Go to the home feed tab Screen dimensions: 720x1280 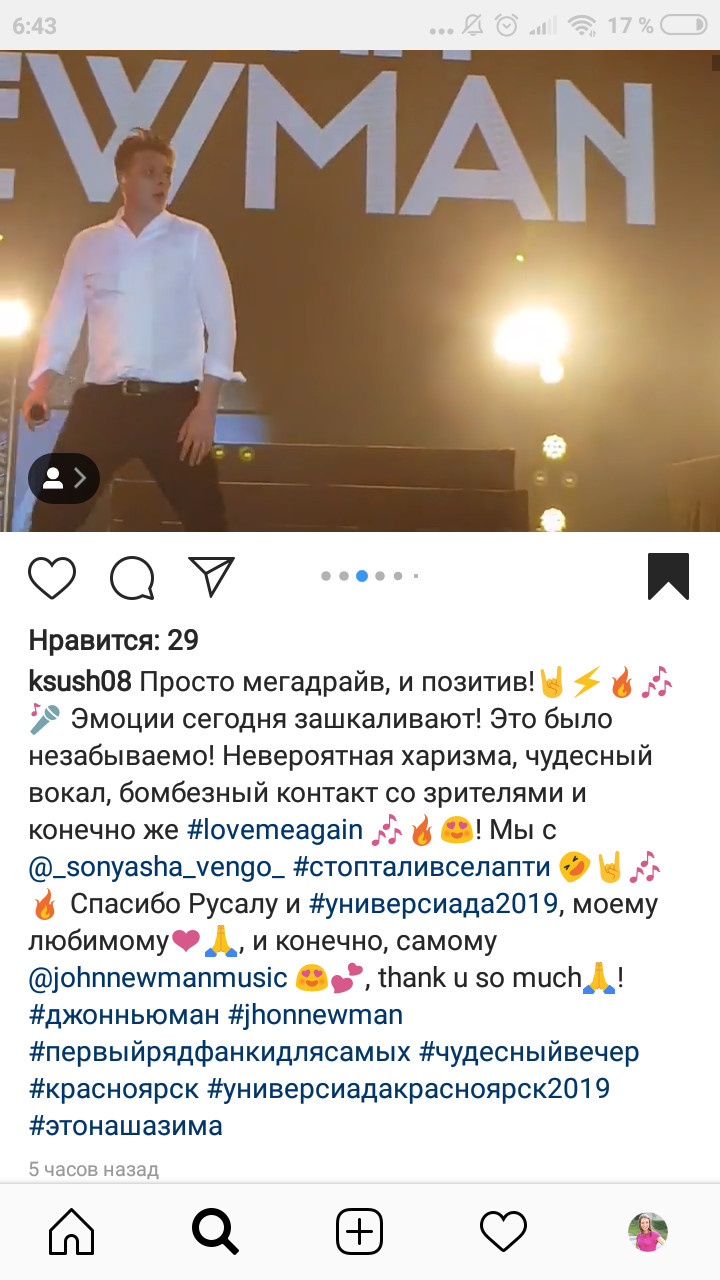[72, 1231]
